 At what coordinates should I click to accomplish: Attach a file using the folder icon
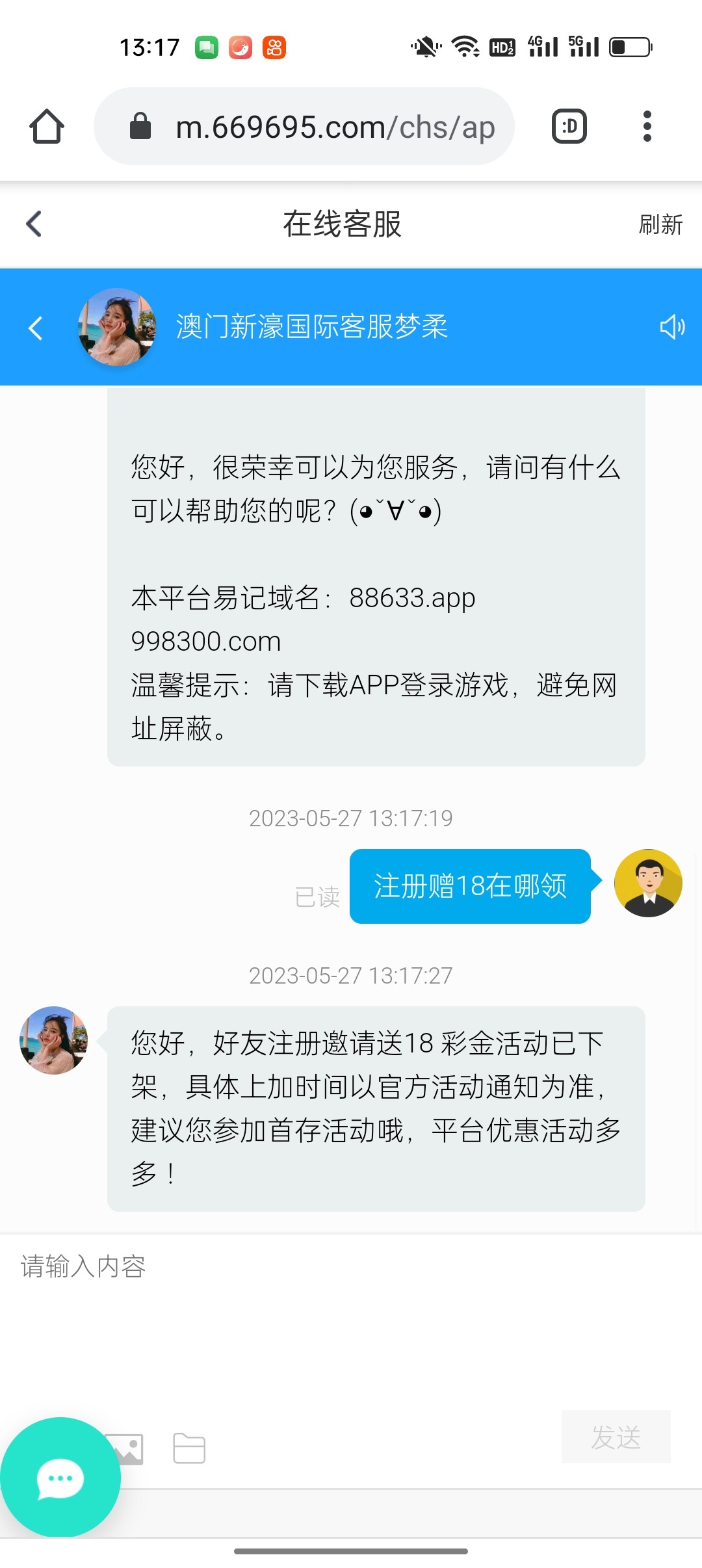tap(189, 1448)
